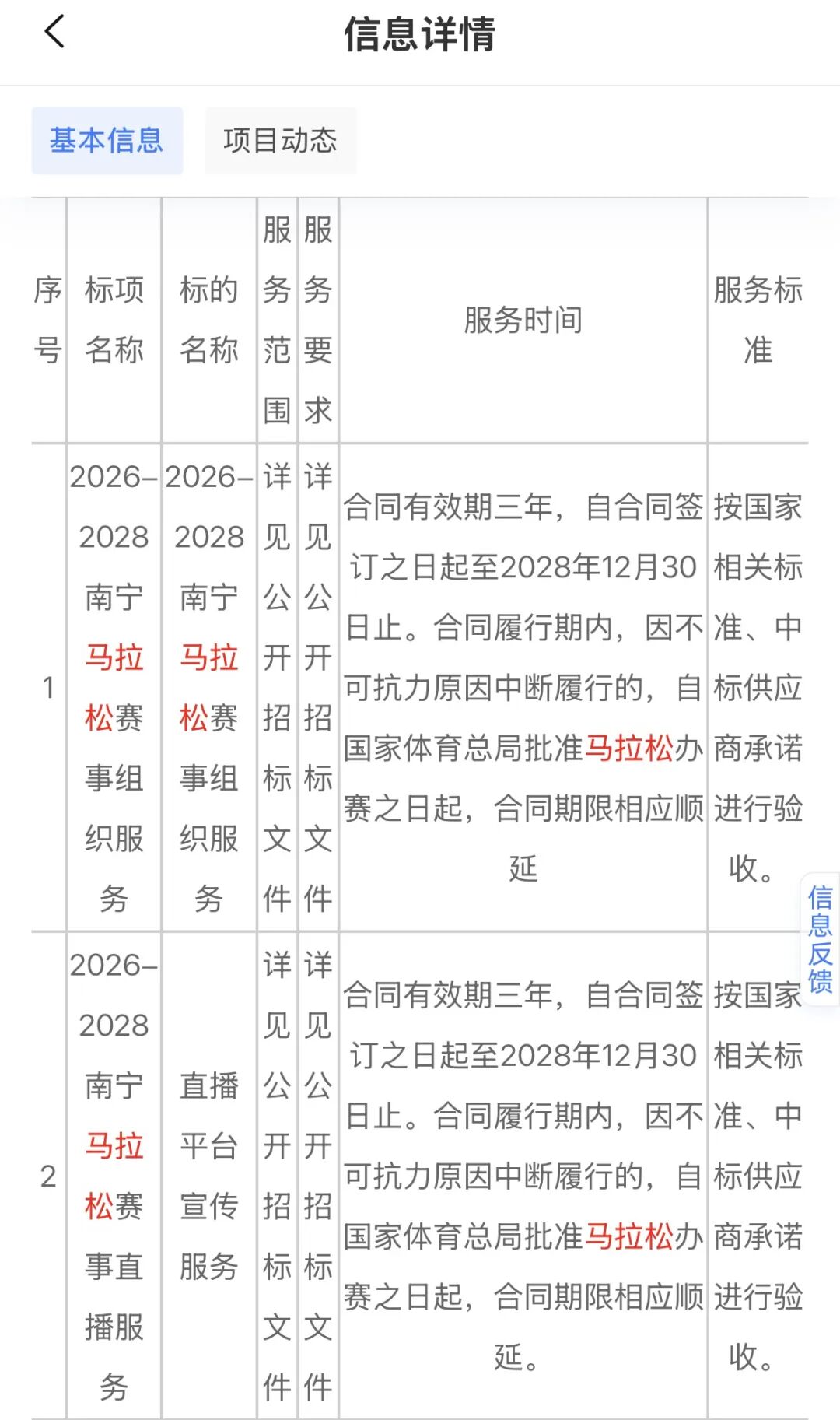This screenshot has height=1420, width=840.
Task: Open the 信息反馈 side button
Action: pos(820,939)
